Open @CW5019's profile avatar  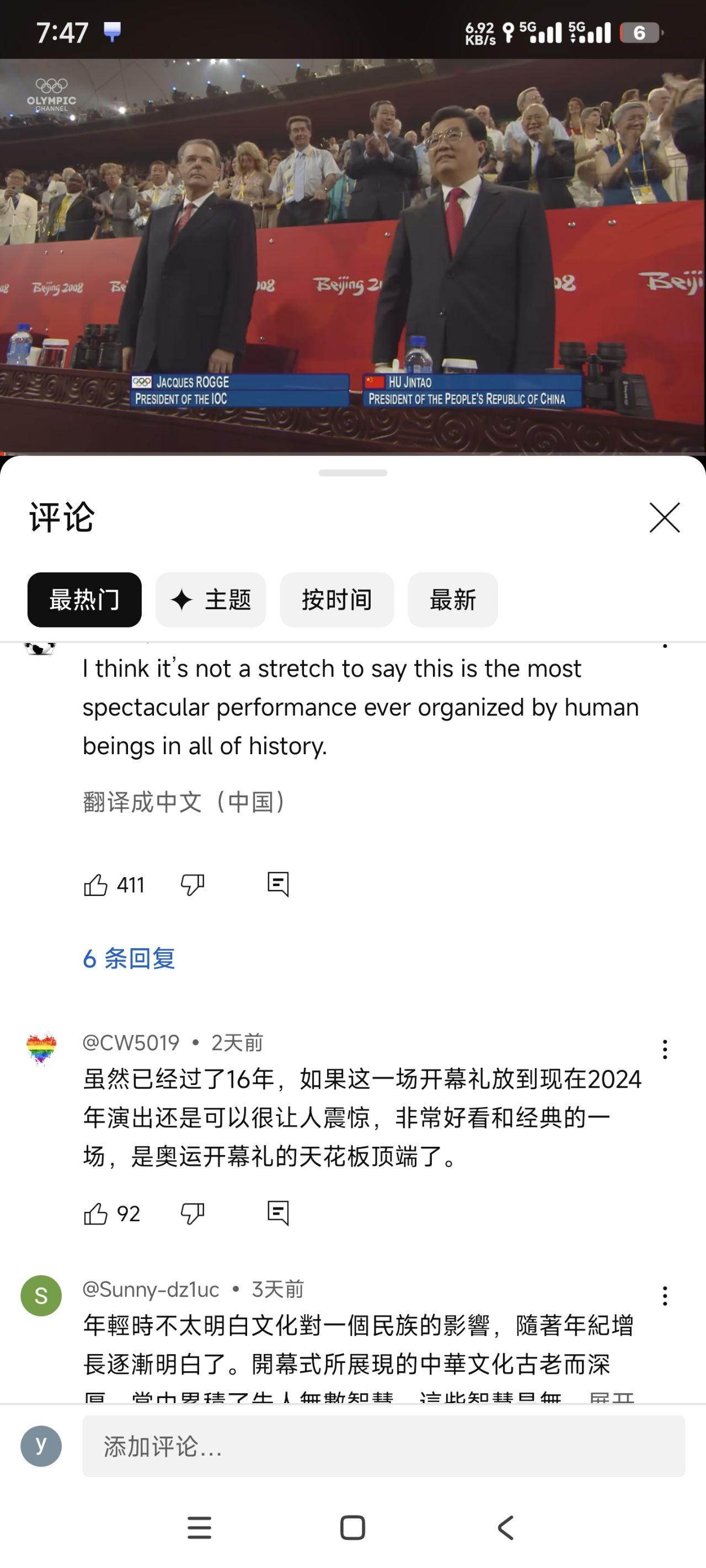click(41, 1049)
